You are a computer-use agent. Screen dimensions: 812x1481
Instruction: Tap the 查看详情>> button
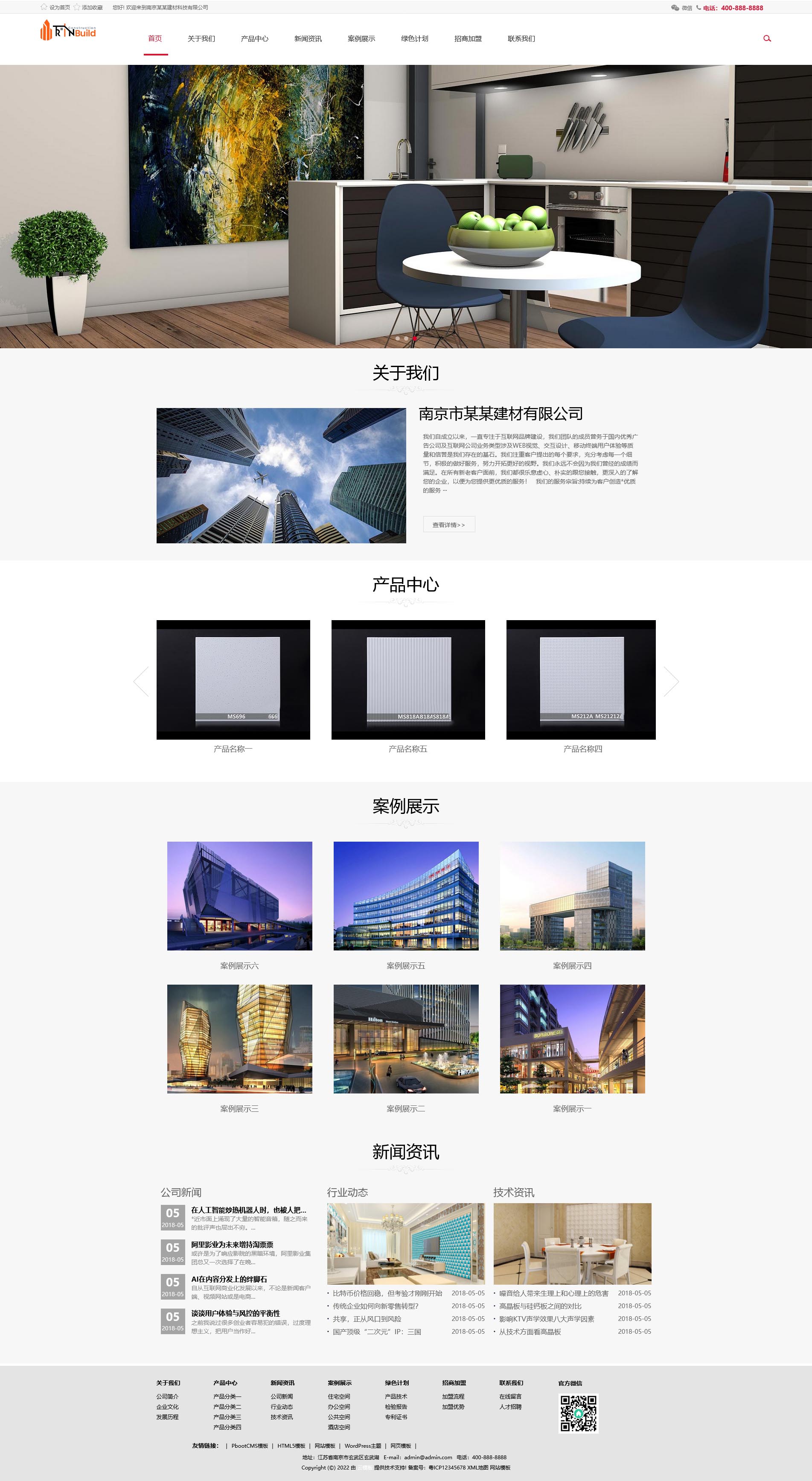[449, 525]
